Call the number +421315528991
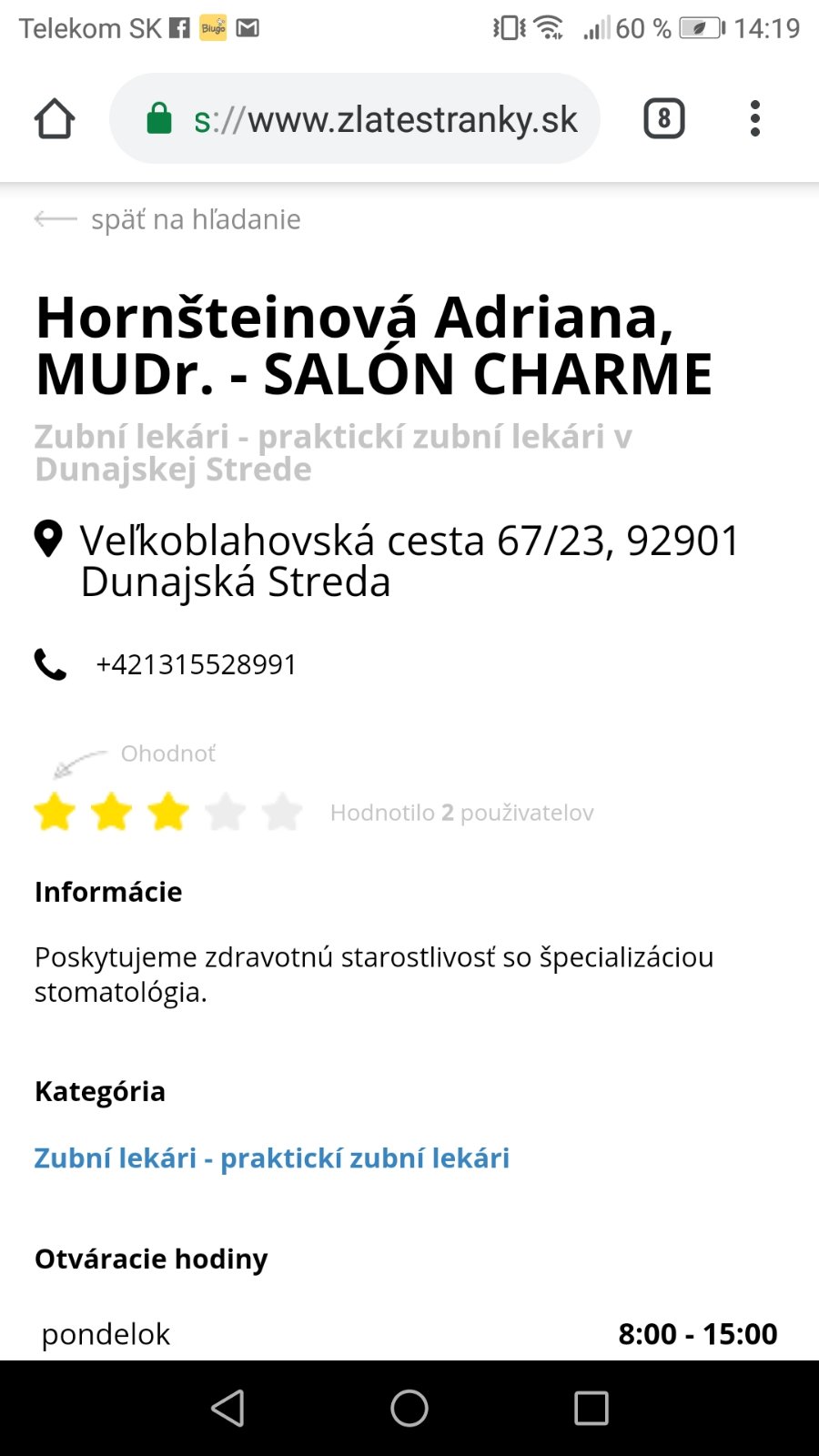This screenshot has width=819, height=1456. pos(196,664)
